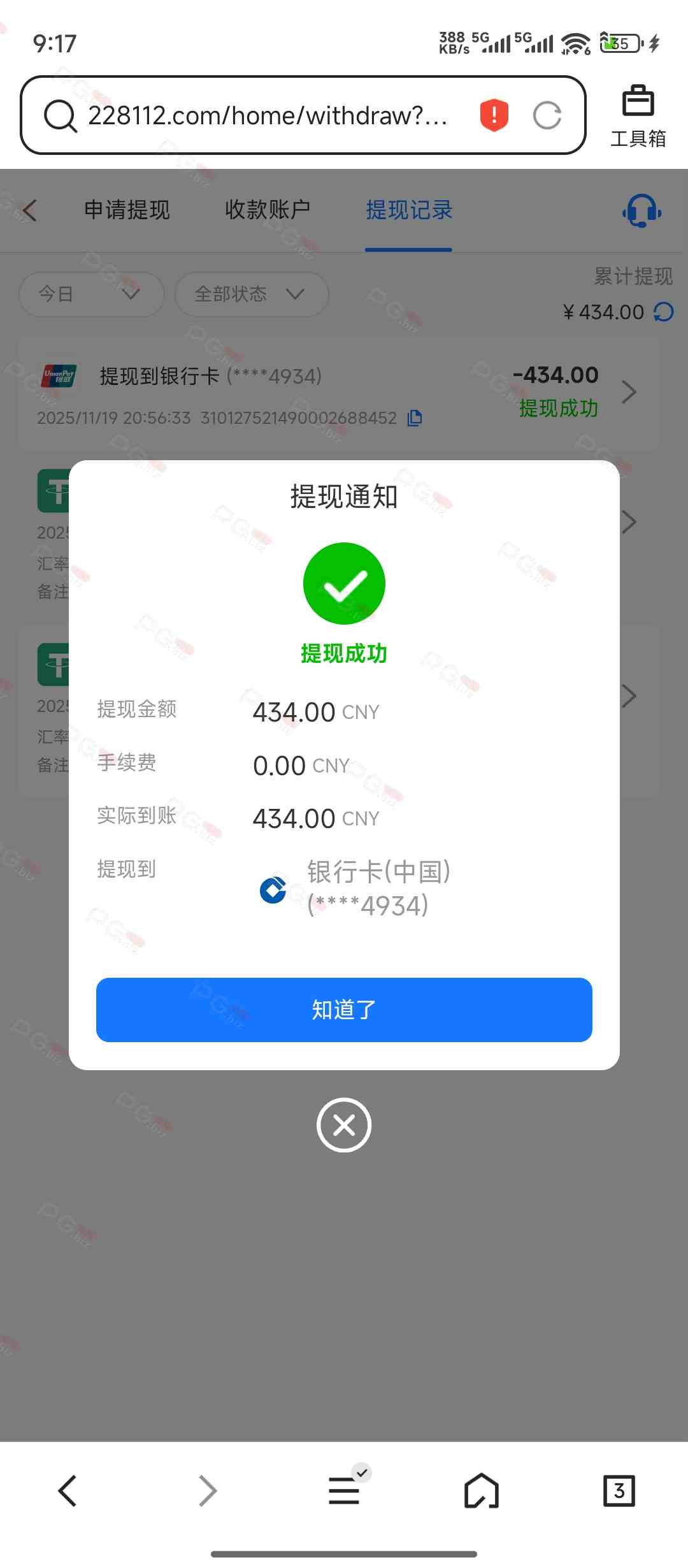The image size is (688, 1568).
Task: Tap the browser address bar
Action: [x=268, y=116]
